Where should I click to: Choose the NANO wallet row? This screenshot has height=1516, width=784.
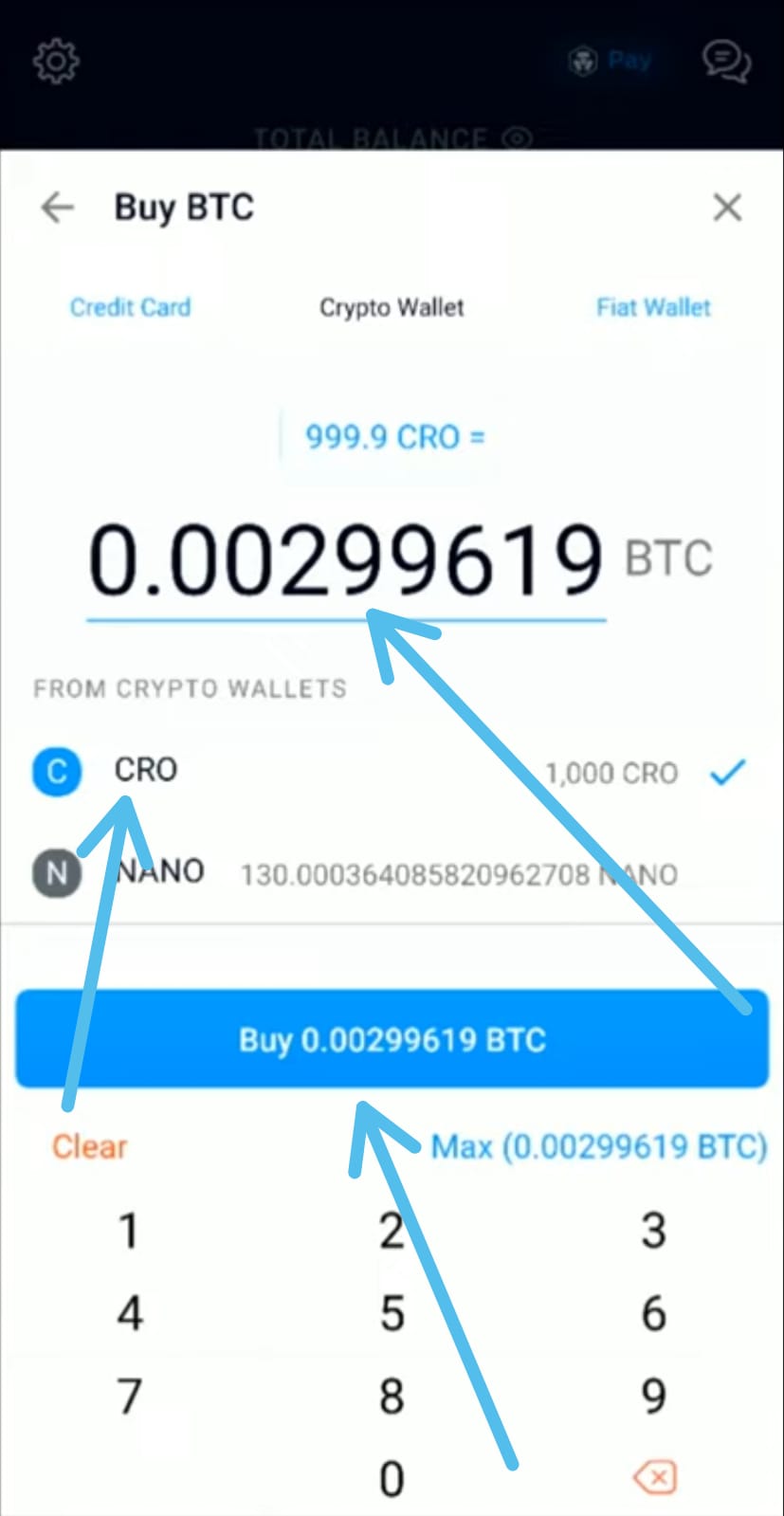click(392, 873)
